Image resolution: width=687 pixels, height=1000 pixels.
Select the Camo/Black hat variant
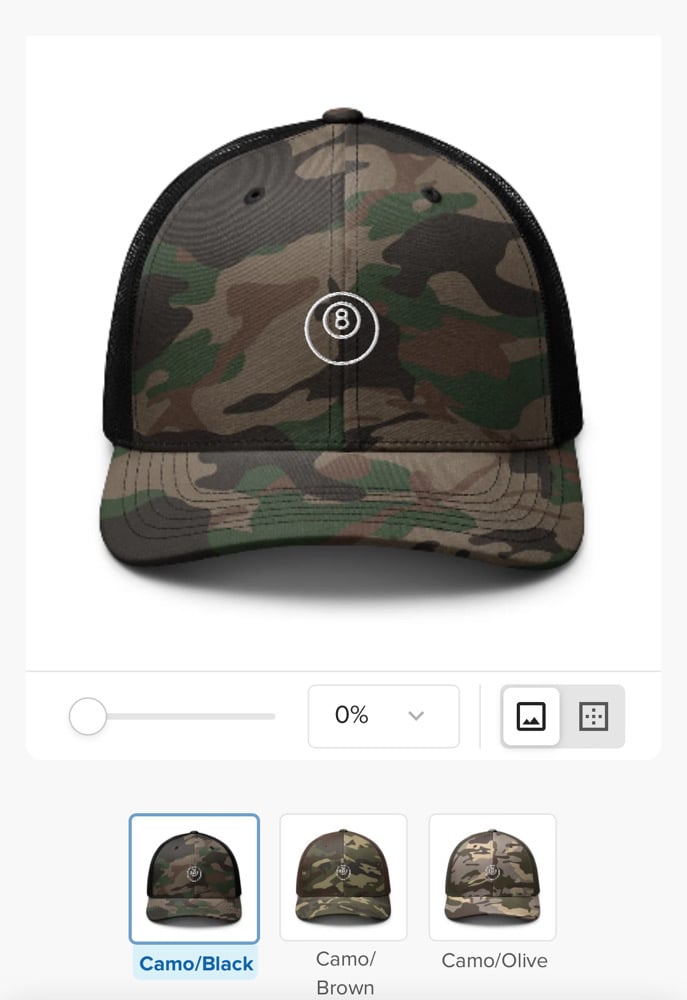coord(194,878)
